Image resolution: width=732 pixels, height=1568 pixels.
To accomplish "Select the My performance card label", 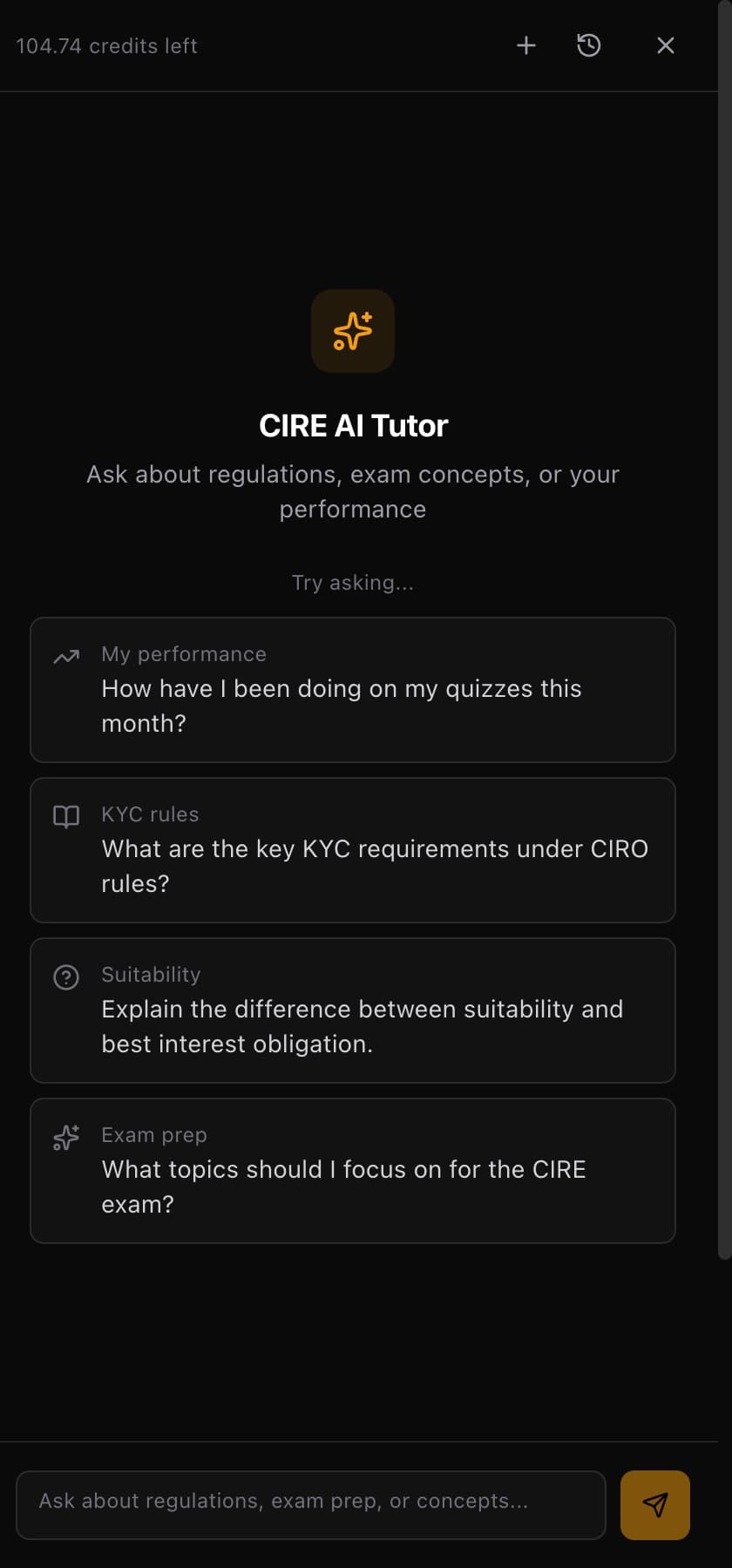I will tap(183, 654).
